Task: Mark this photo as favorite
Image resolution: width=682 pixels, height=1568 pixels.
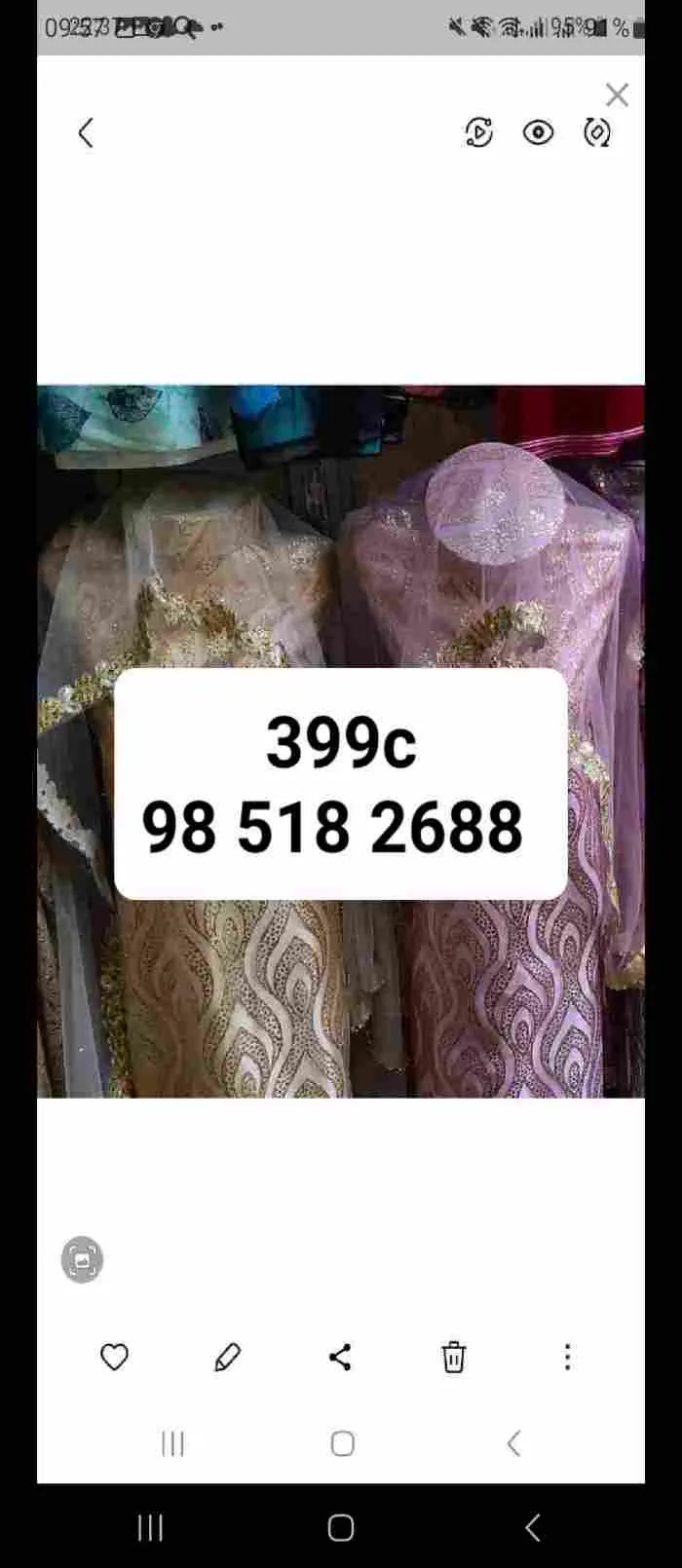Action: point(115,1357)
